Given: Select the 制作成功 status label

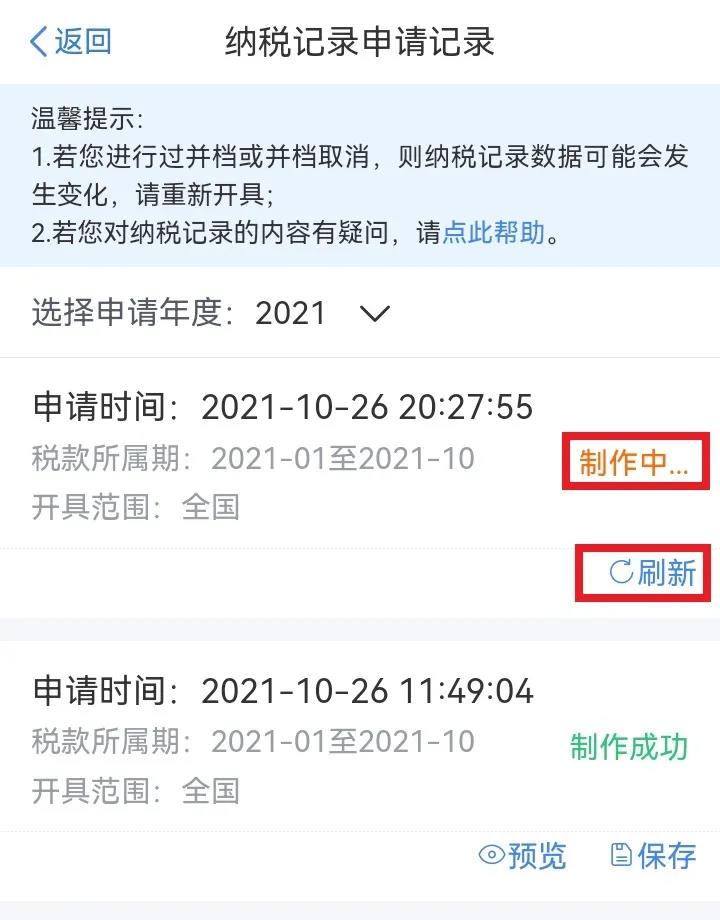Looking at the screenshot, I should (630, 747).
